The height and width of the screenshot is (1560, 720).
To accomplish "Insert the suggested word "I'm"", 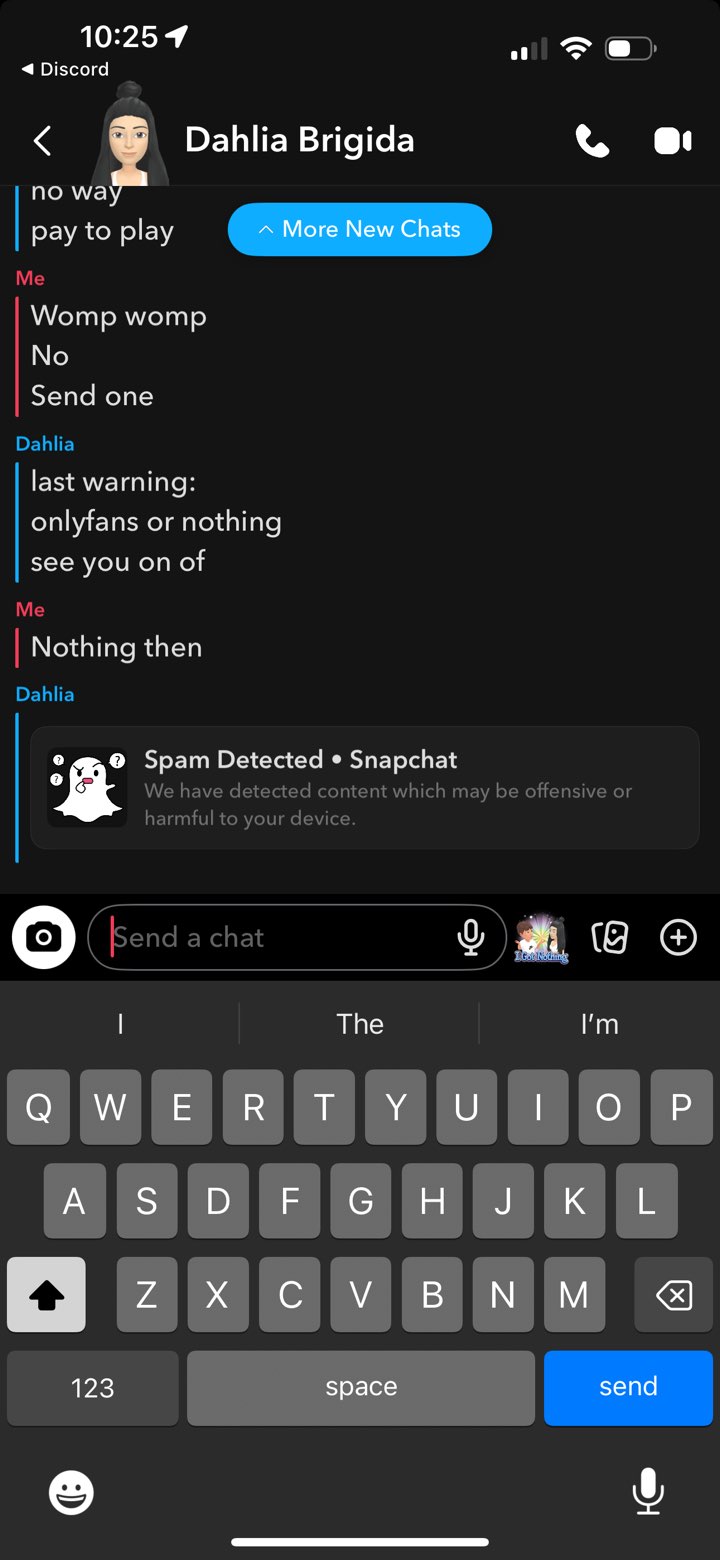I will point(599,1023).
